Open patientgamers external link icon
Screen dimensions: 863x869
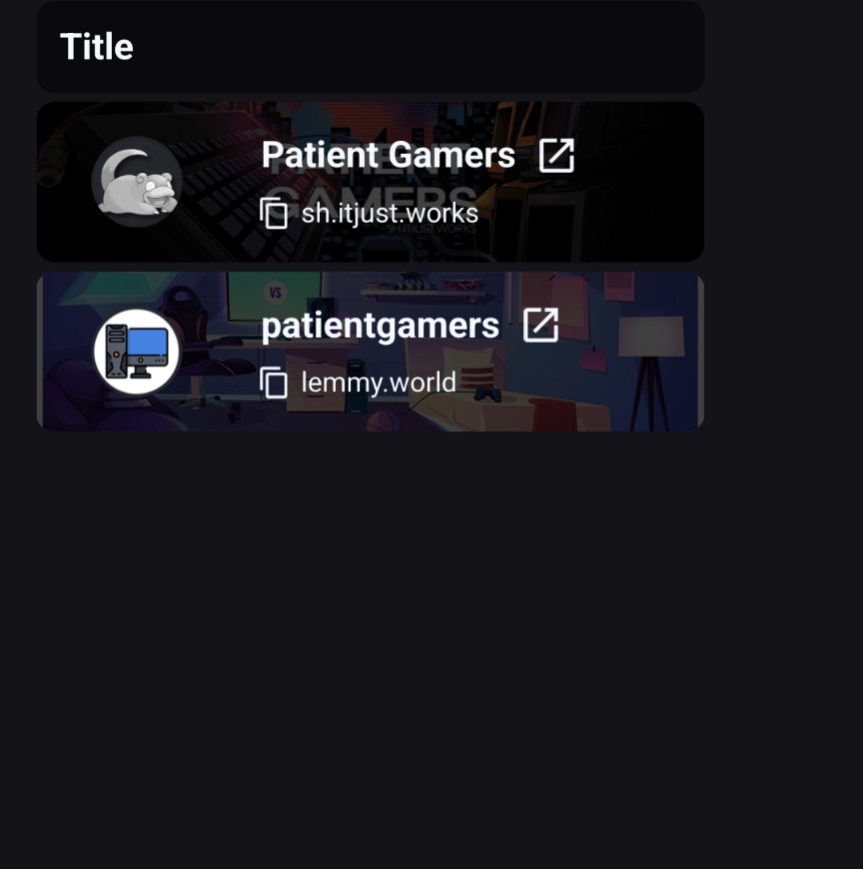[x=540, y=325]
